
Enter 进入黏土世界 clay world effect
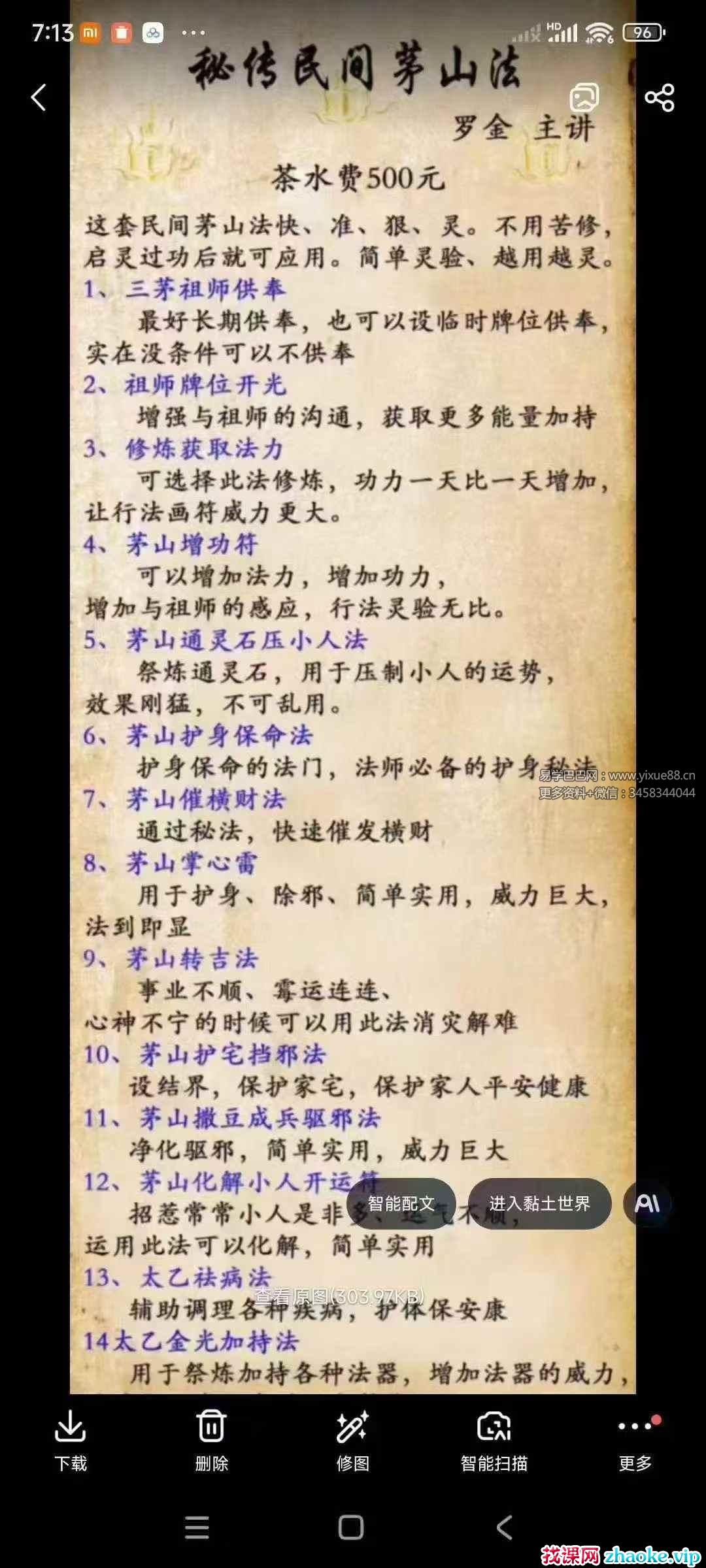coord(539,1203)
